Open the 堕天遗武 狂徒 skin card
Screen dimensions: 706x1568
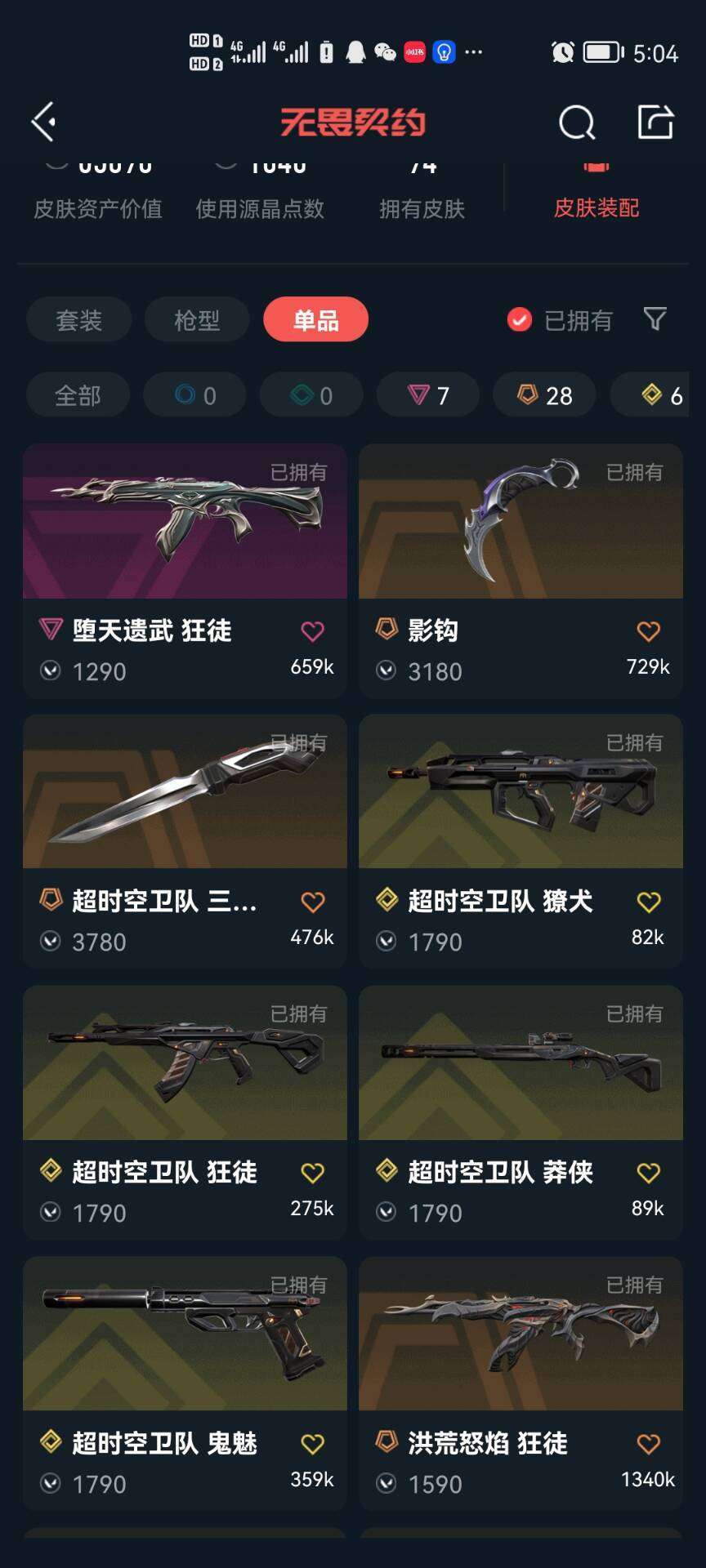185,571
